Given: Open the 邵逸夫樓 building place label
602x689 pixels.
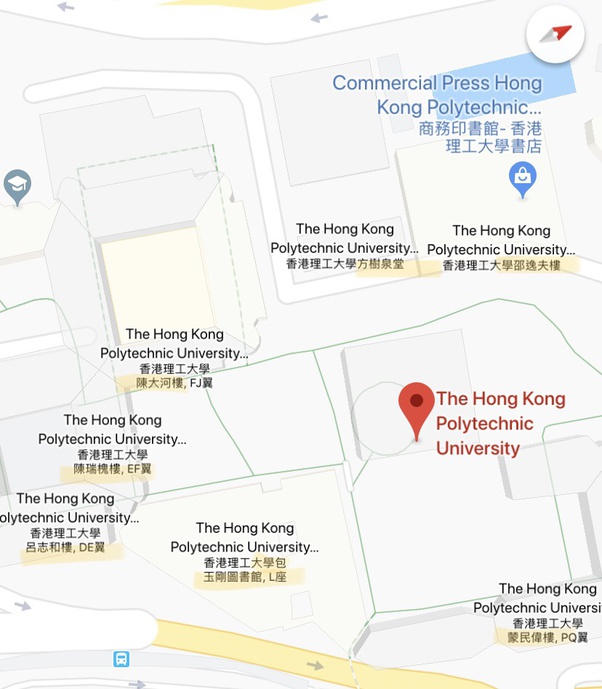Looking at the screenshot, I should click(x=501, y=248).
